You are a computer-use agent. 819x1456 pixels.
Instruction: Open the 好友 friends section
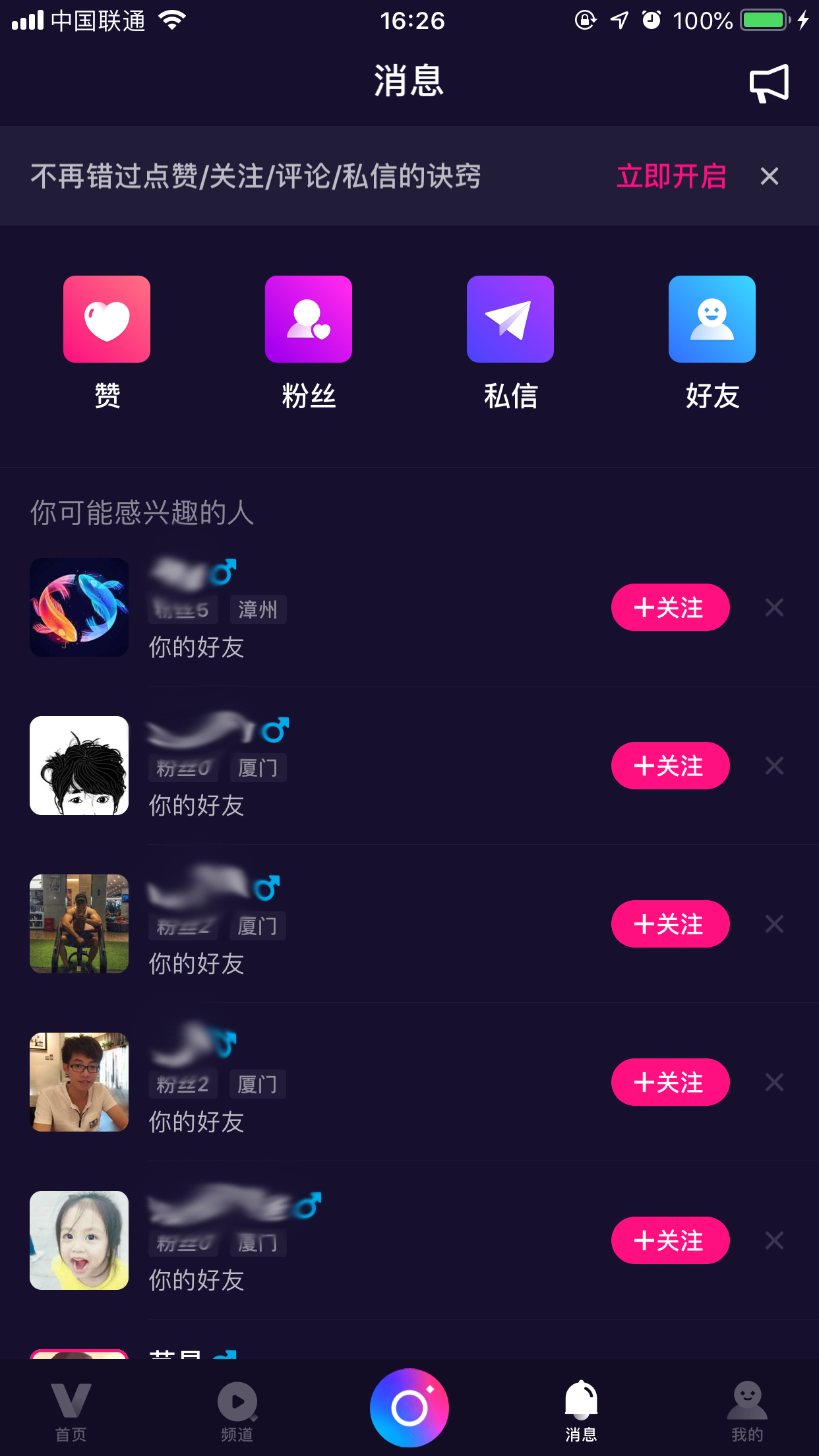[712, 319]
